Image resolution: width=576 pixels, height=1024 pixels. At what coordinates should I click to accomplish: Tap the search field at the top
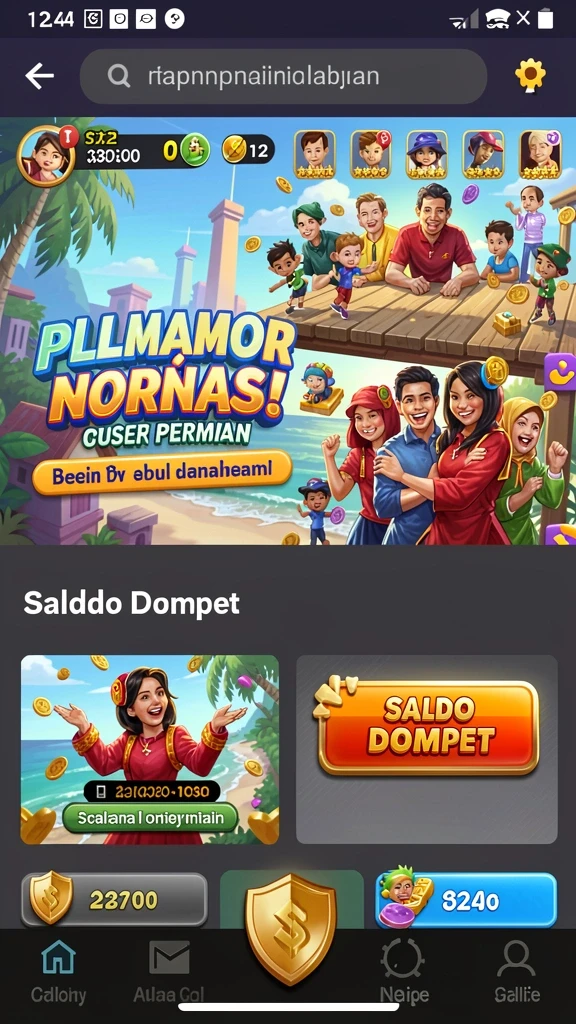[x=283, y=76]
